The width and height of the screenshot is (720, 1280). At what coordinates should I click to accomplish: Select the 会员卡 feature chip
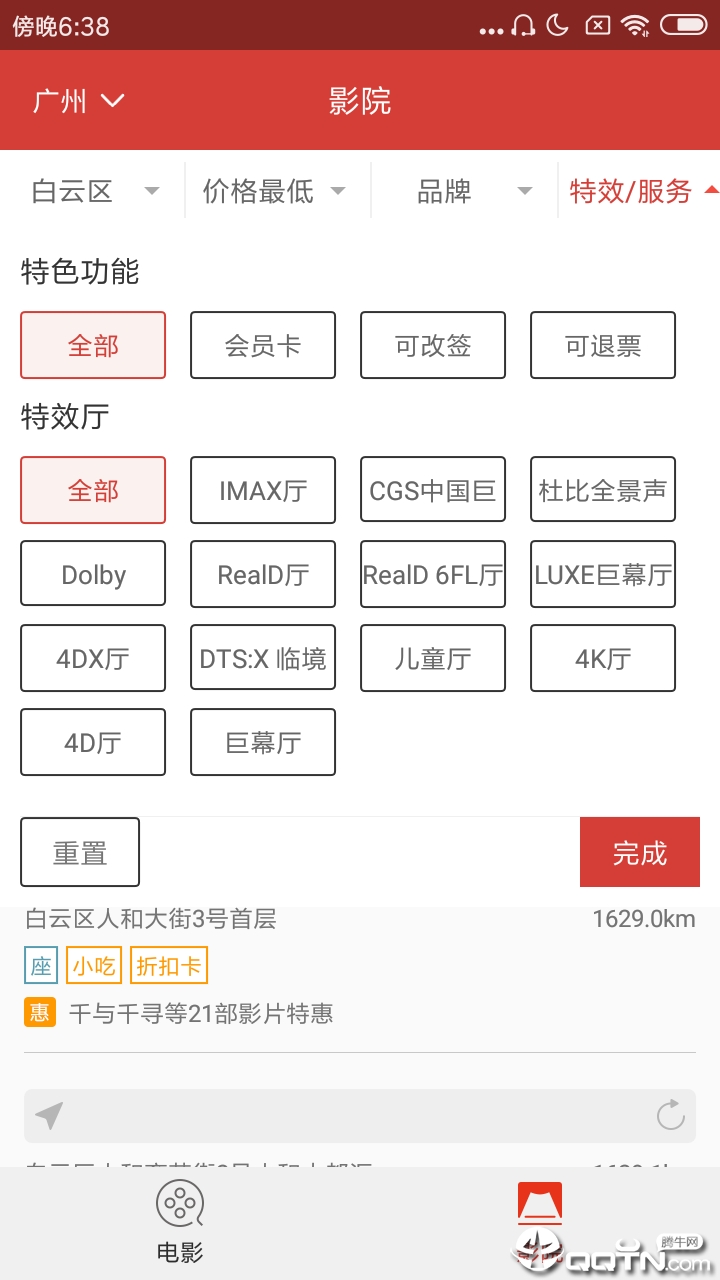pos(263,345)
